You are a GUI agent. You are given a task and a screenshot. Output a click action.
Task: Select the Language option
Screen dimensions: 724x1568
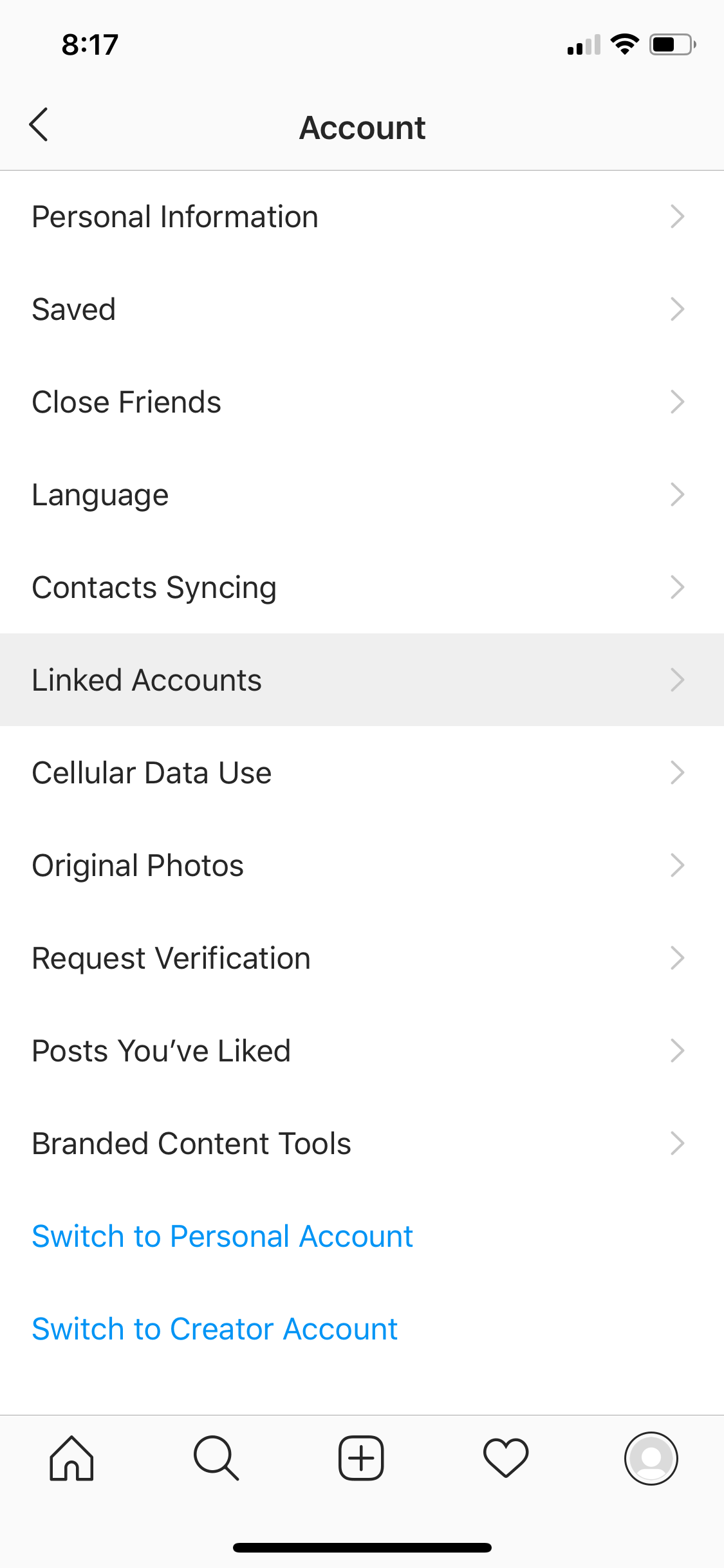point(362,495)
